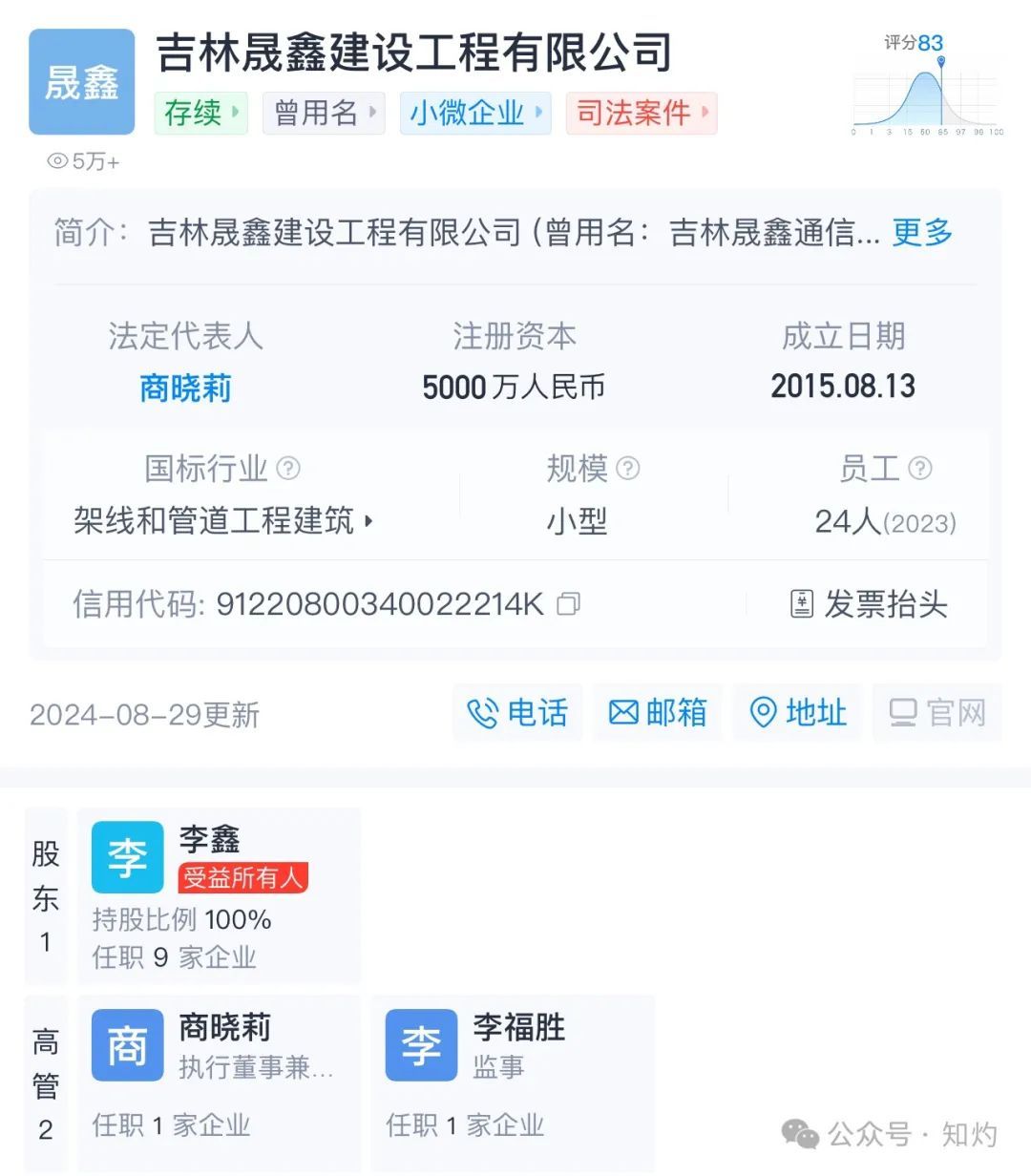Open 架线和管道工程建筑 industry classification
The height and width of the screenshot is (1176, 1031).
coord(223,521)
